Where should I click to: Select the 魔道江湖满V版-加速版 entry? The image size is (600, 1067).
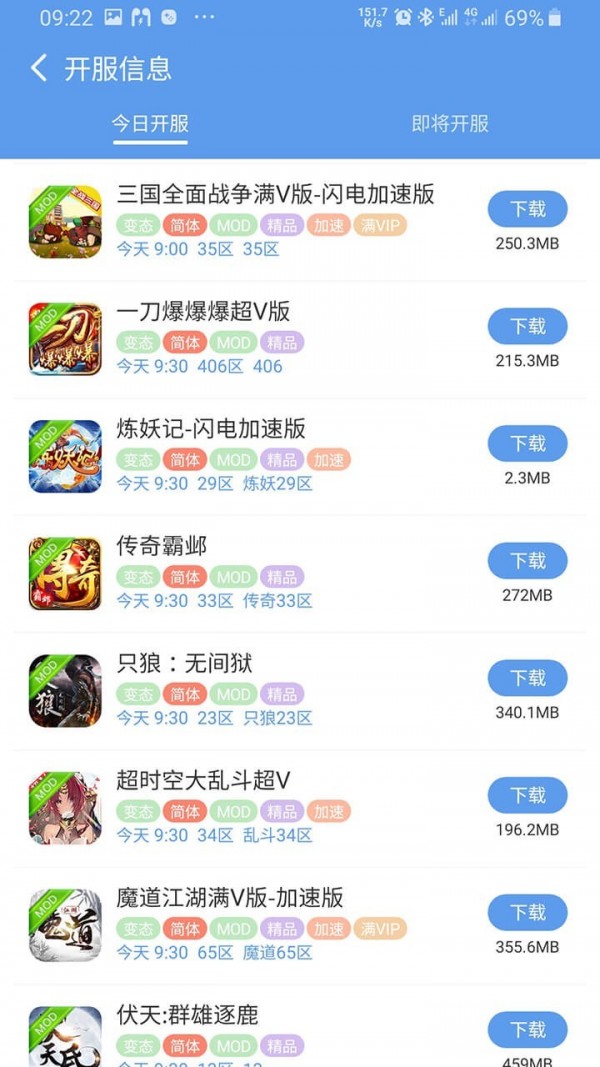(x=229, y=897)
